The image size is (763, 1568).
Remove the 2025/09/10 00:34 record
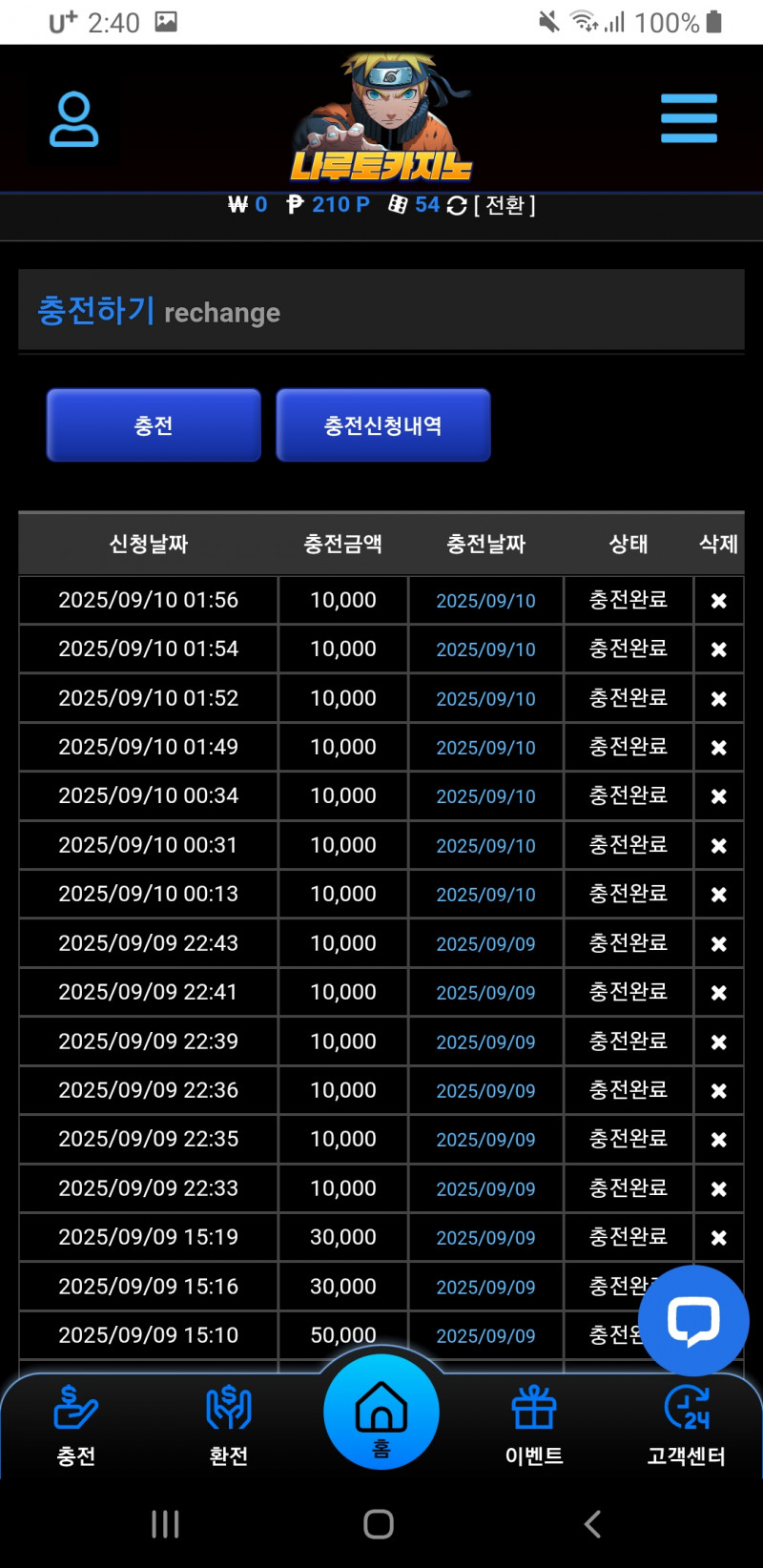[x=718, y=796]
